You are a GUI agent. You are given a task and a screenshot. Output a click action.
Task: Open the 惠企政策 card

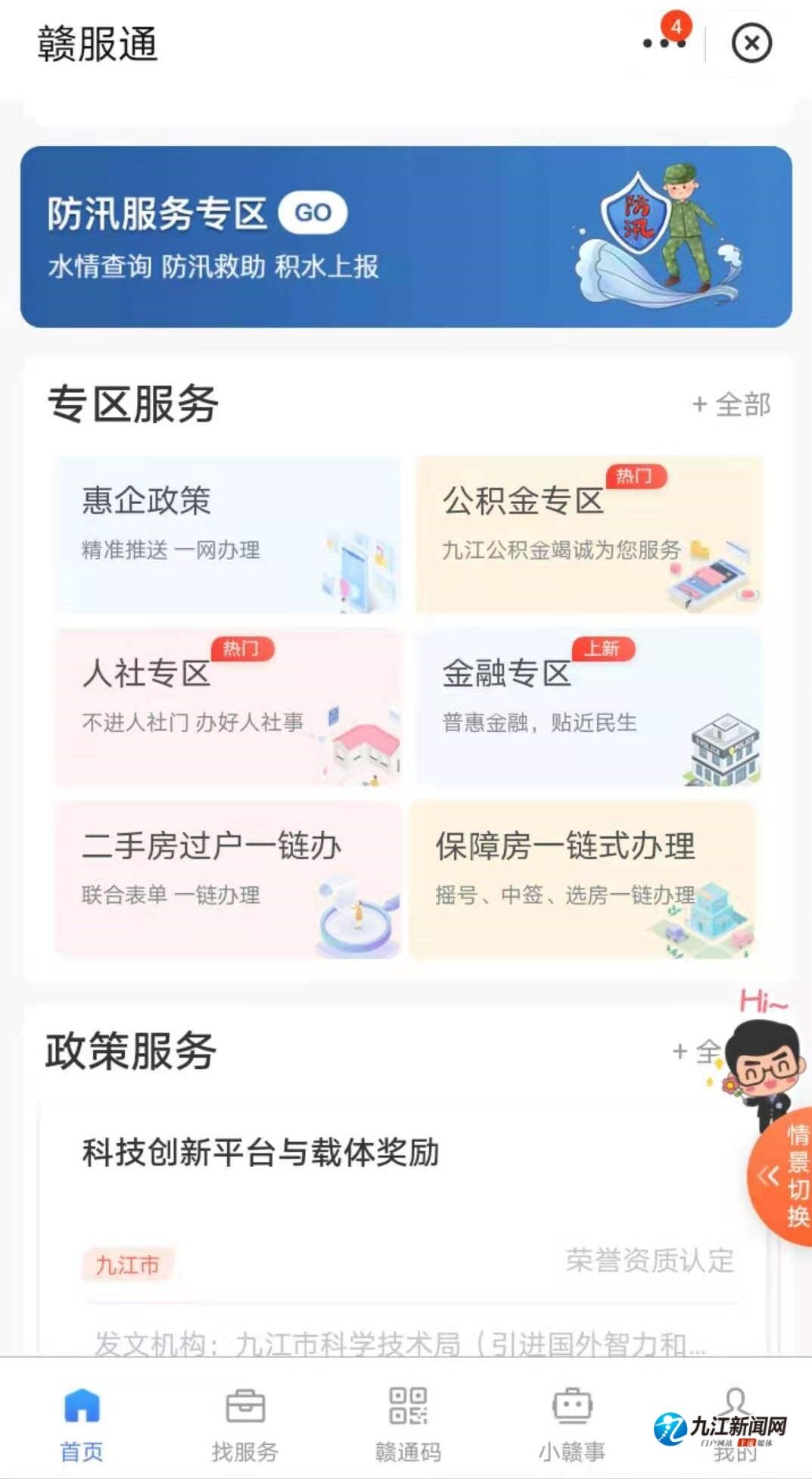coord(227,534)
